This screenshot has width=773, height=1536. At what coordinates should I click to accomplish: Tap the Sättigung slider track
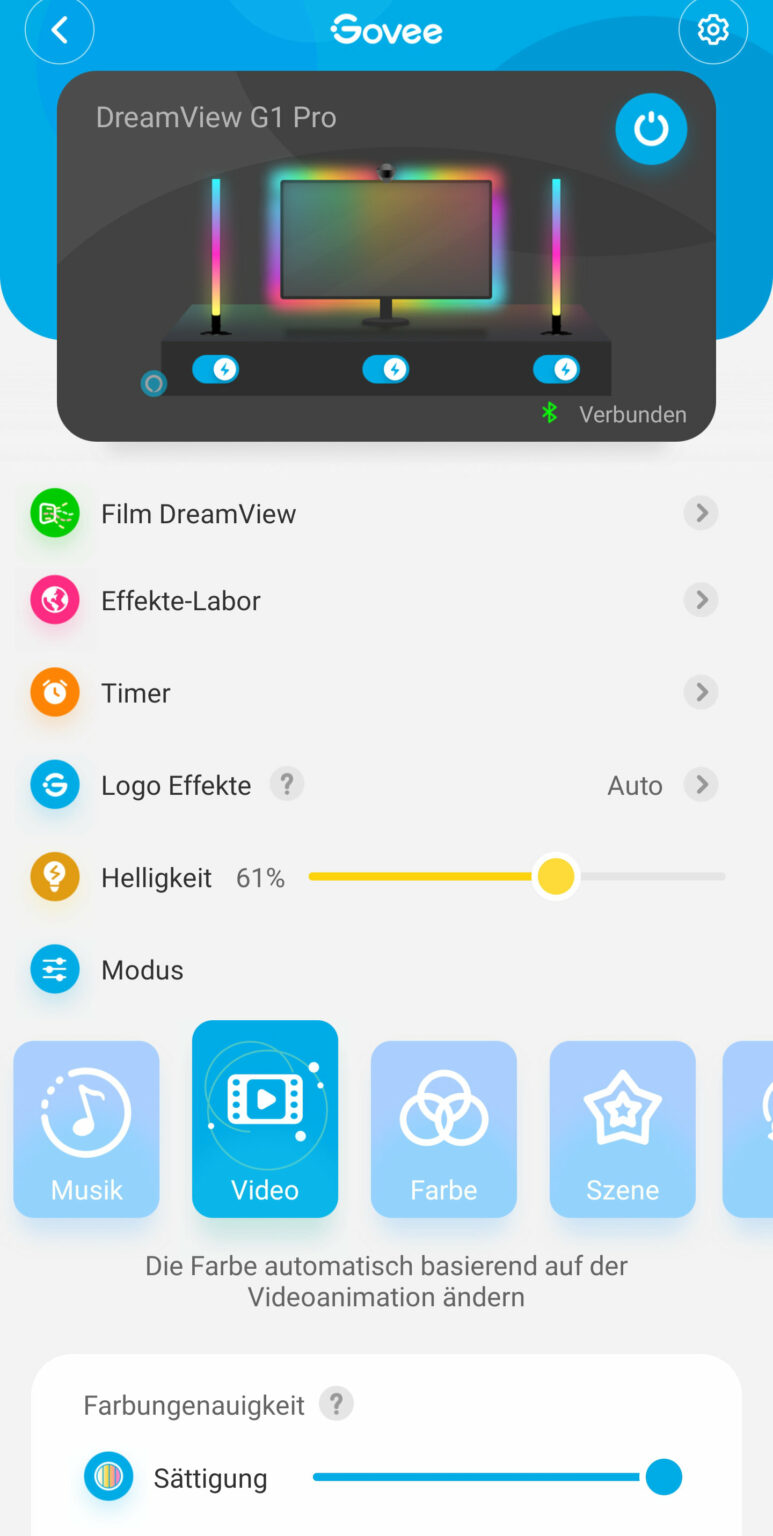click(x=480, y=1477)
